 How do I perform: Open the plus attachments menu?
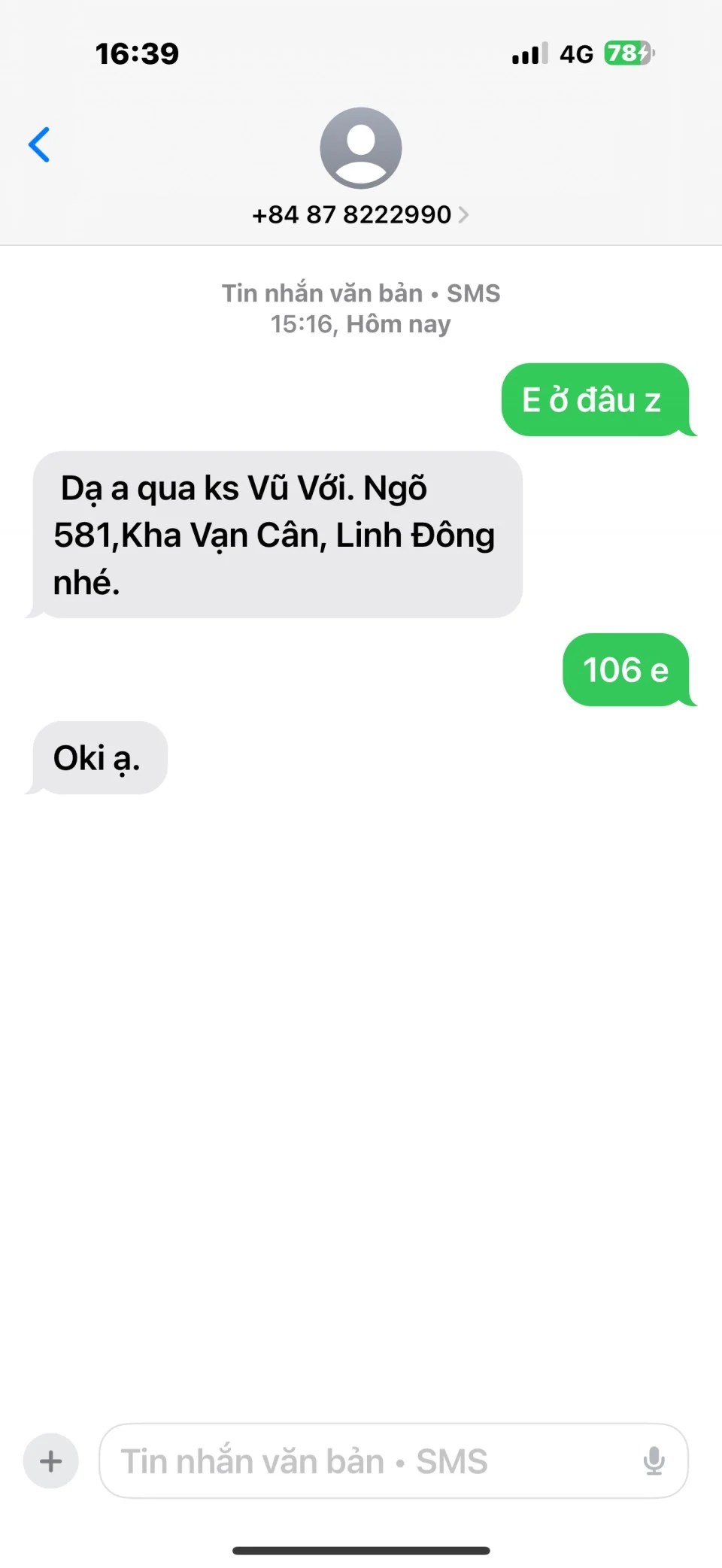tap(51, 1461)
